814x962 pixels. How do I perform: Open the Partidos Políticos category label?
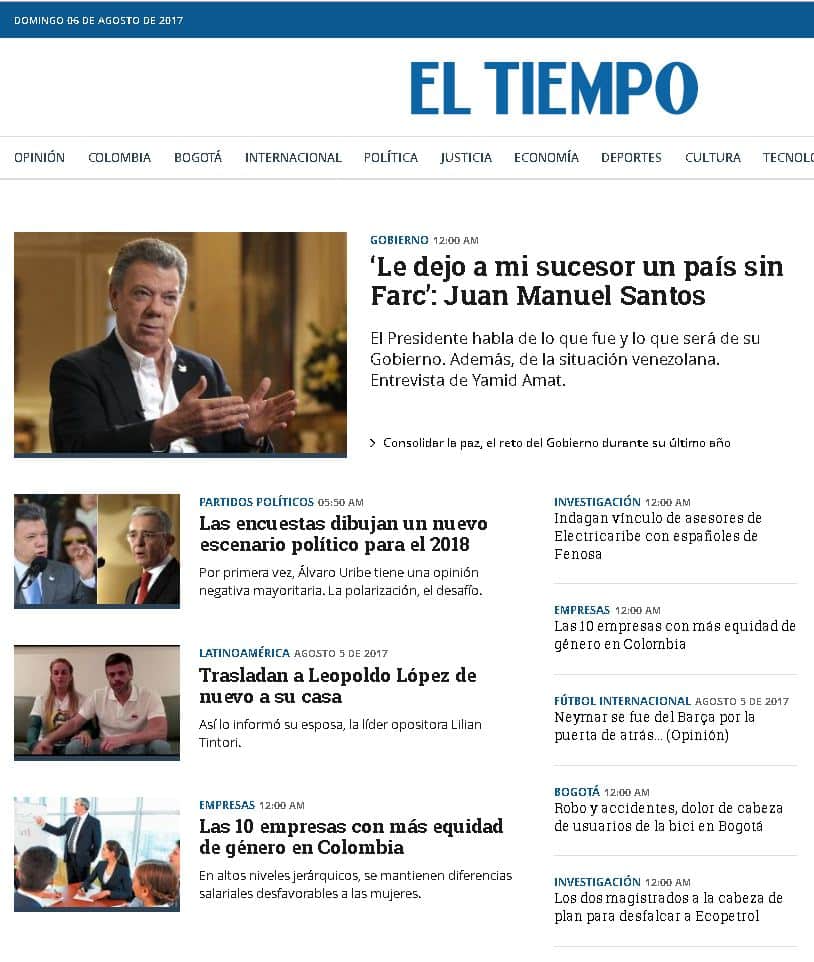point(256,502)
